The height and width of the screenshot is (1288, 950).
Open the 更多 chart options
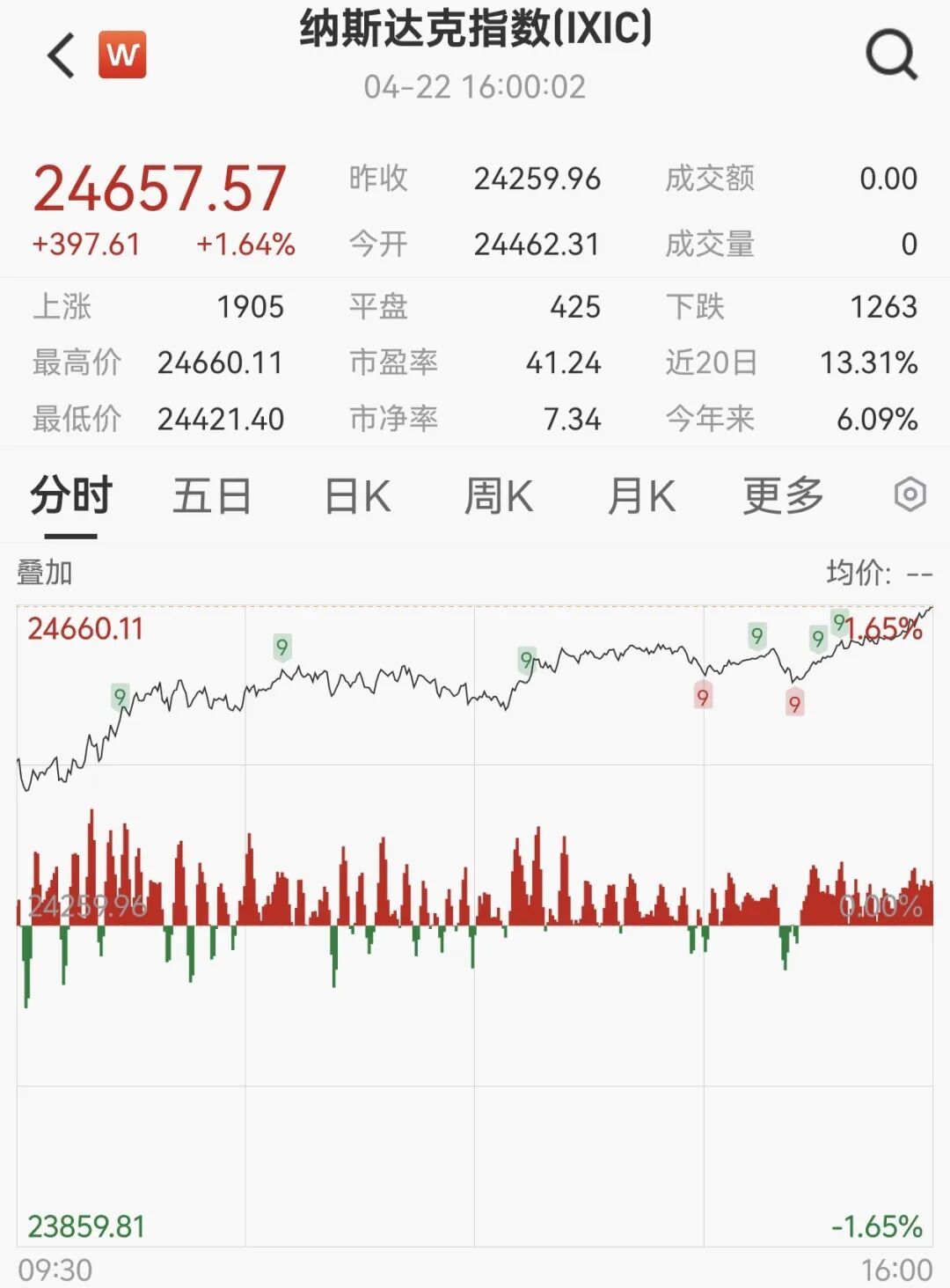coord(783,496)
